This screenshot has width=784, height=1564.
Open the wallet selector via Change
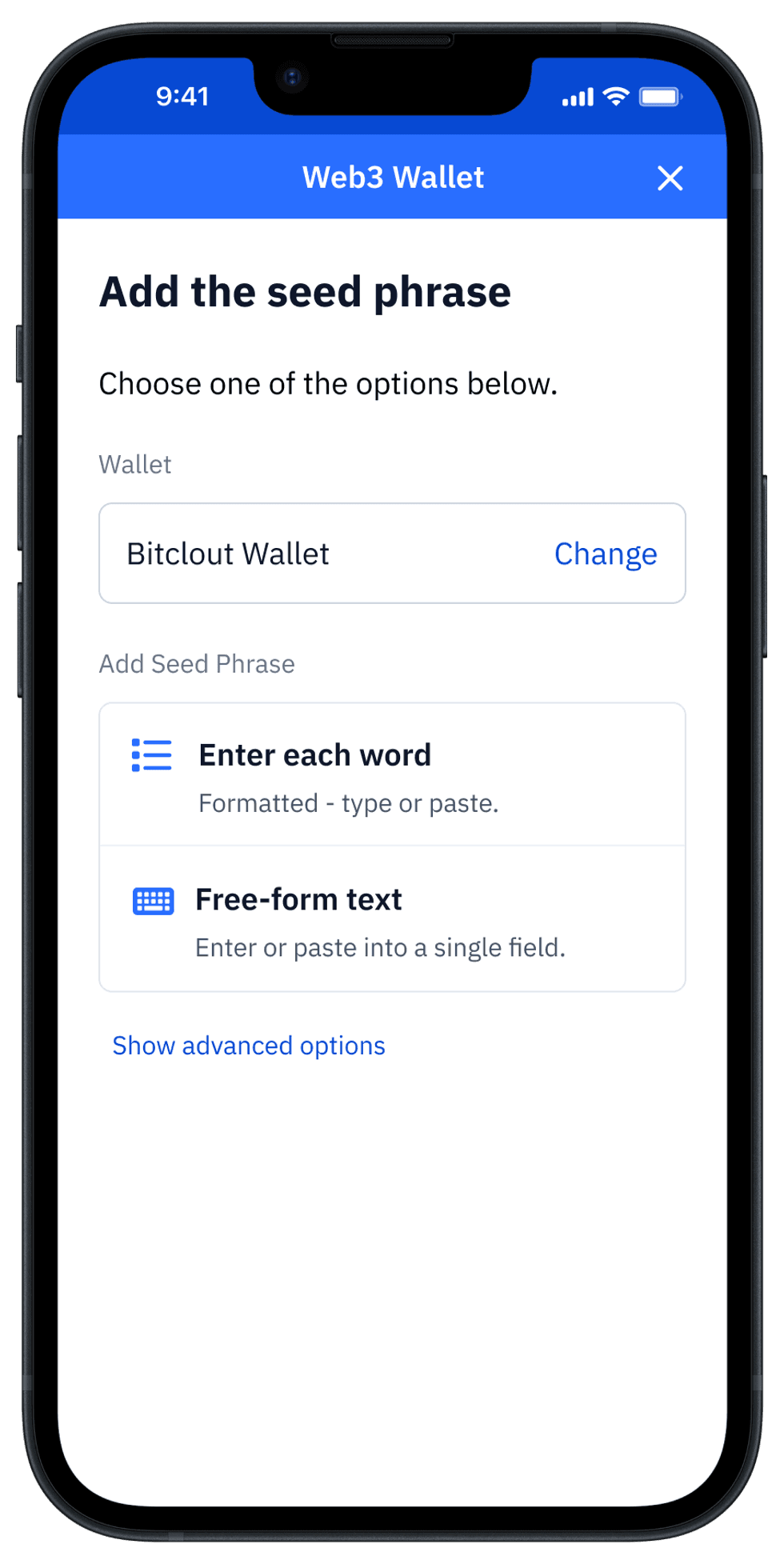point(605,553)
